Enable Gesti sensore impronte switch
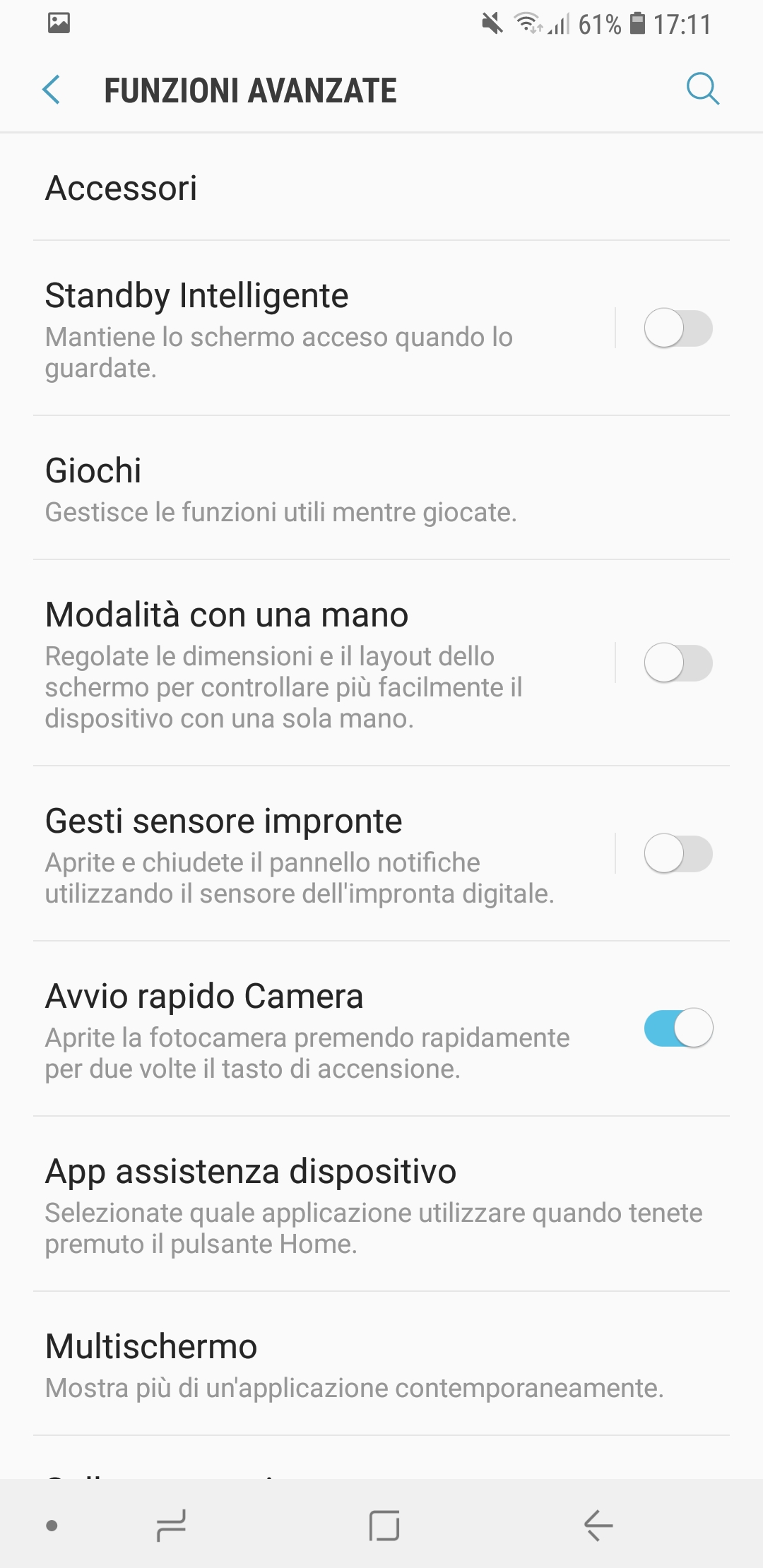The height and width of the screenshot is (1568, 763). point(678,854)
